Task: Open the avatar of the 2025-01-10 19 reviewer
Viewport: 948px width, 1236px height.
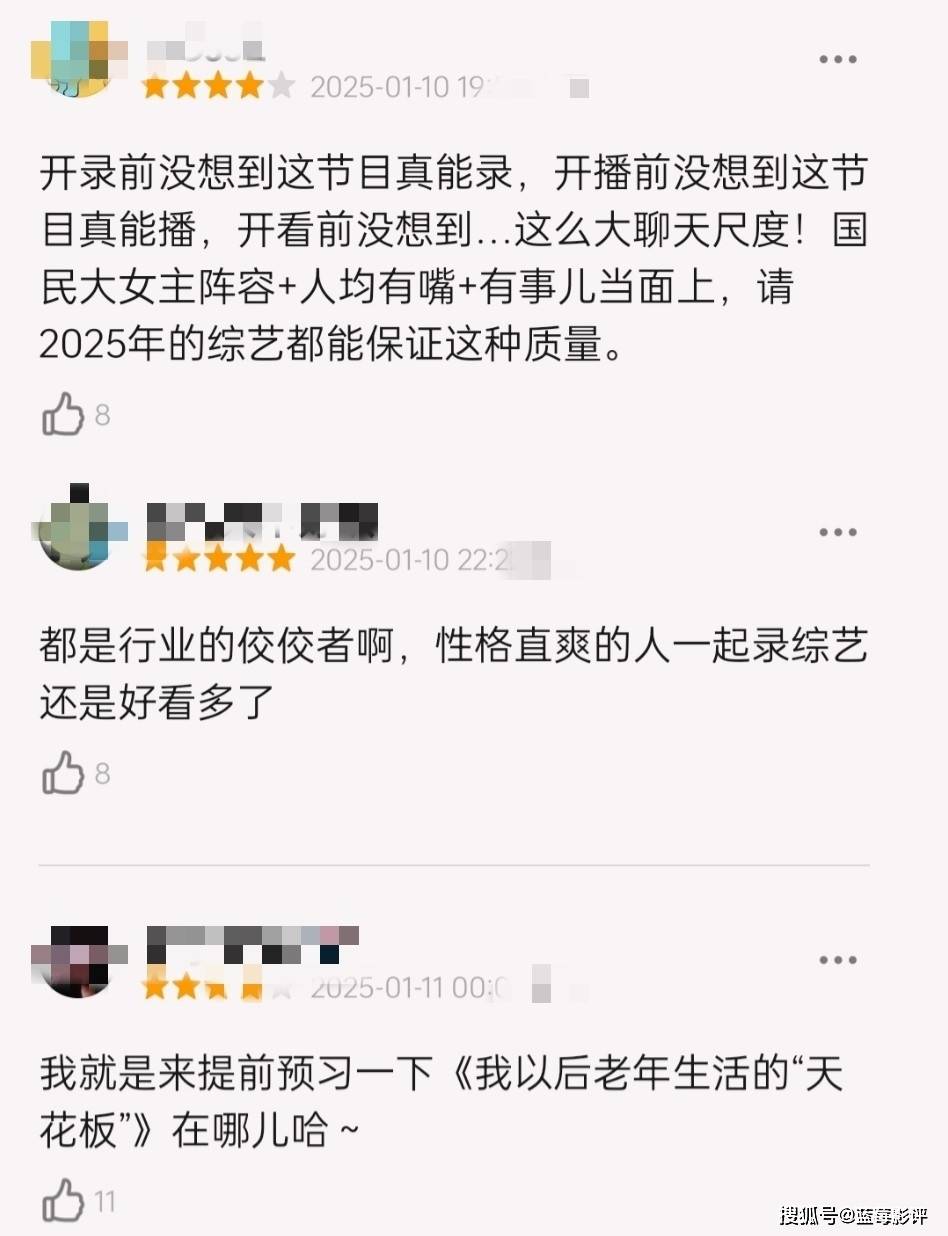Action: click(x=80, y=58)
